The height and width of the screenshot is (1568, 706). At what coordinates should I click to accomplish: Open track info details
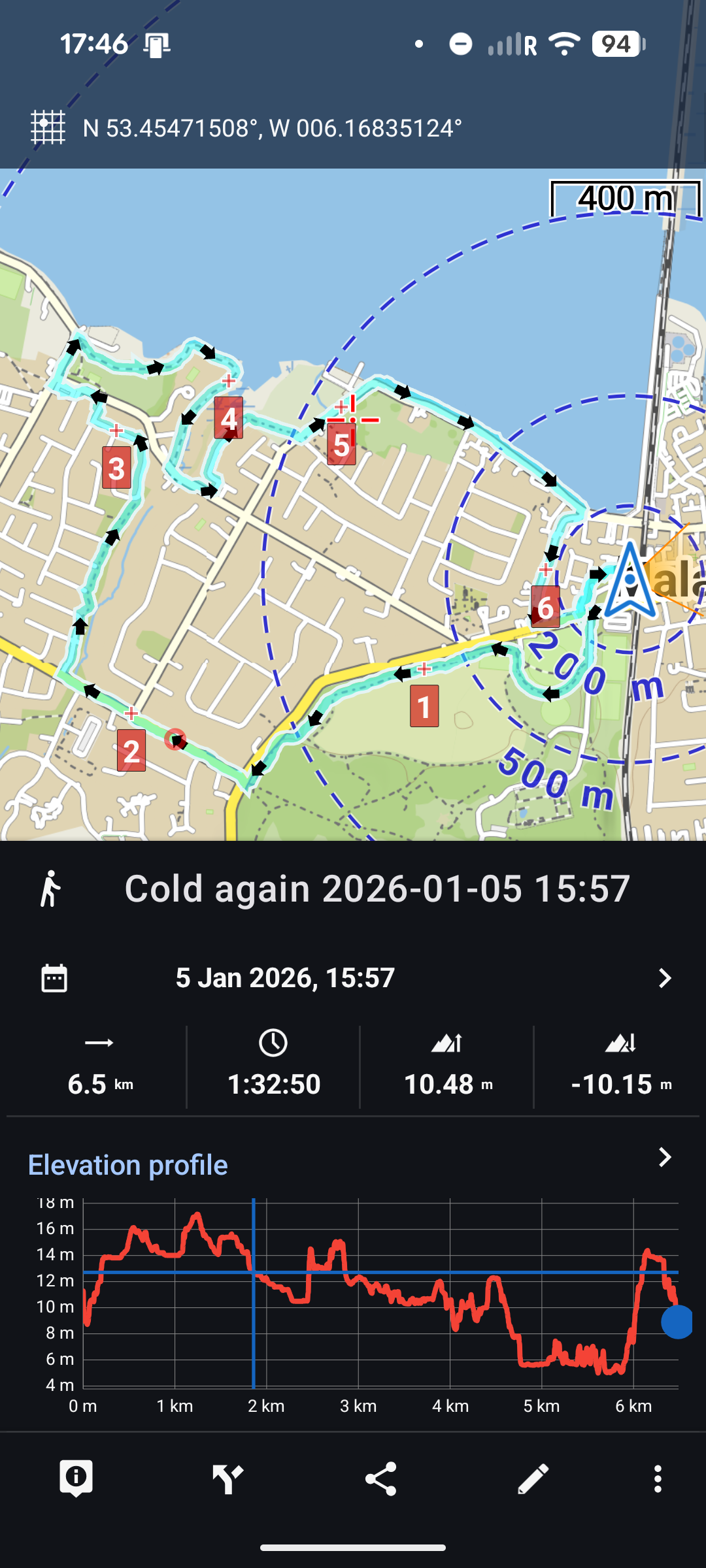click(76, 1478)
